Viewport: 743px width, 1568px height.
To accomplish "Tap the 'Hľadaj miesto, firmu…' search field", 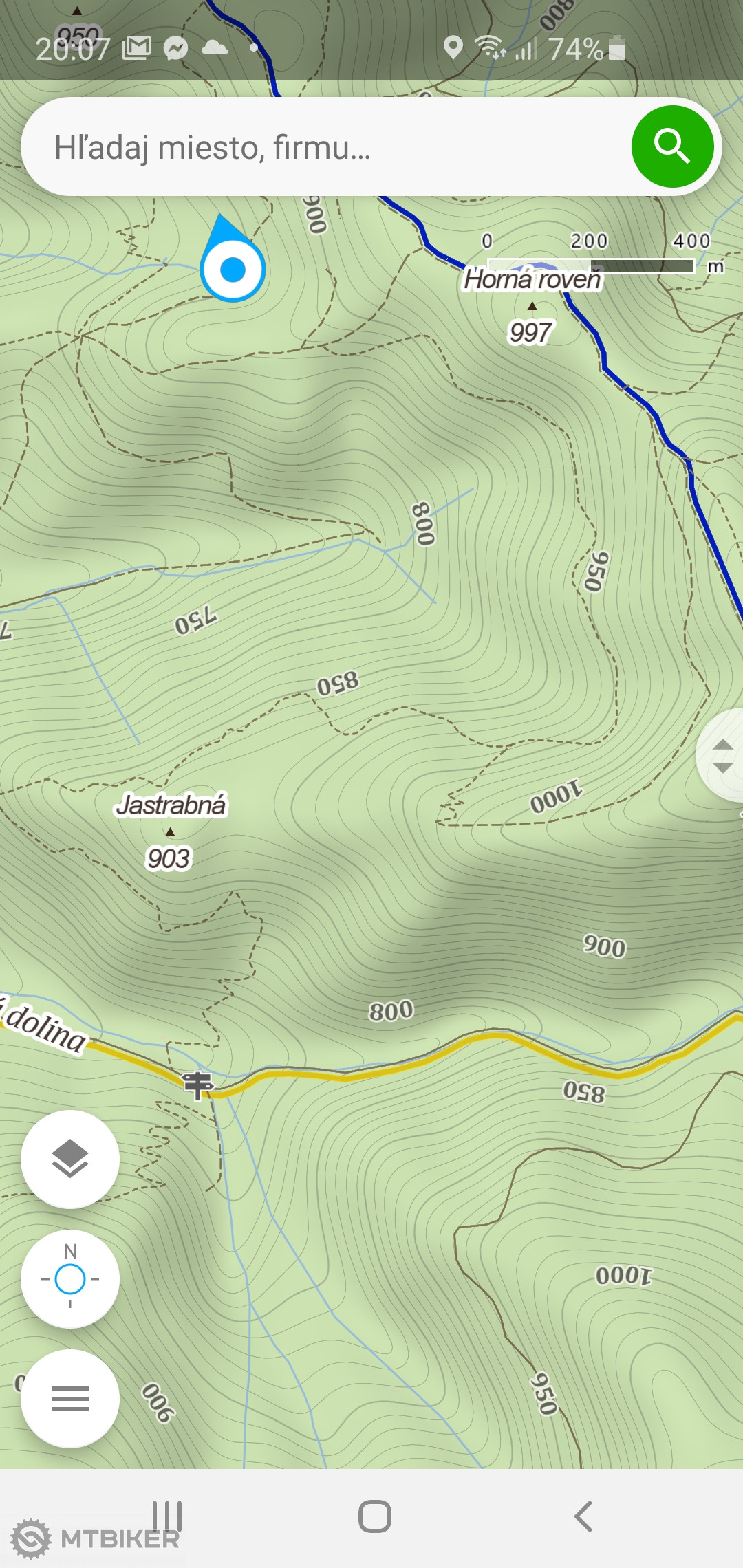I will point(323,147).
